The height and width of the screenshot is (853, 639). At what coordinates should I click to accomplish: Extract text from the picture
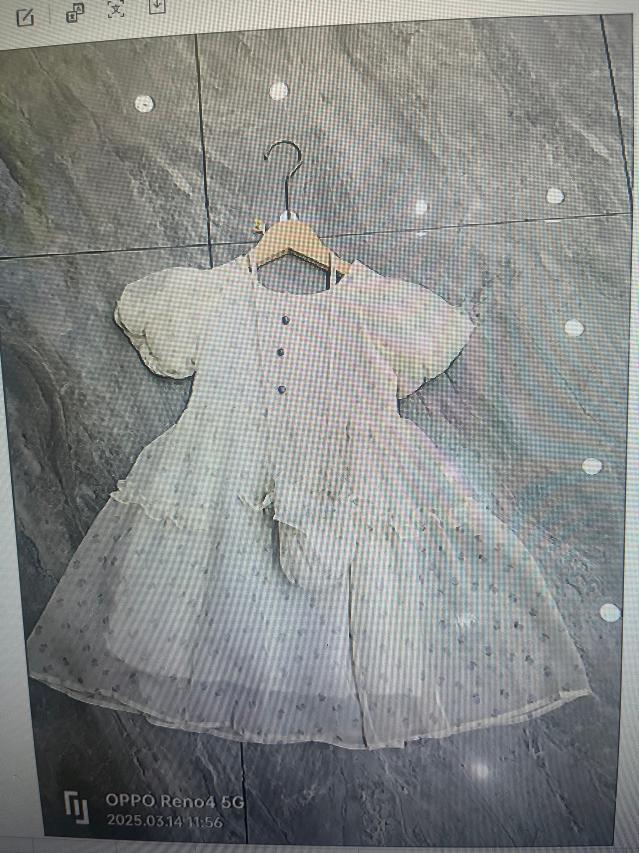click(116, 7)
